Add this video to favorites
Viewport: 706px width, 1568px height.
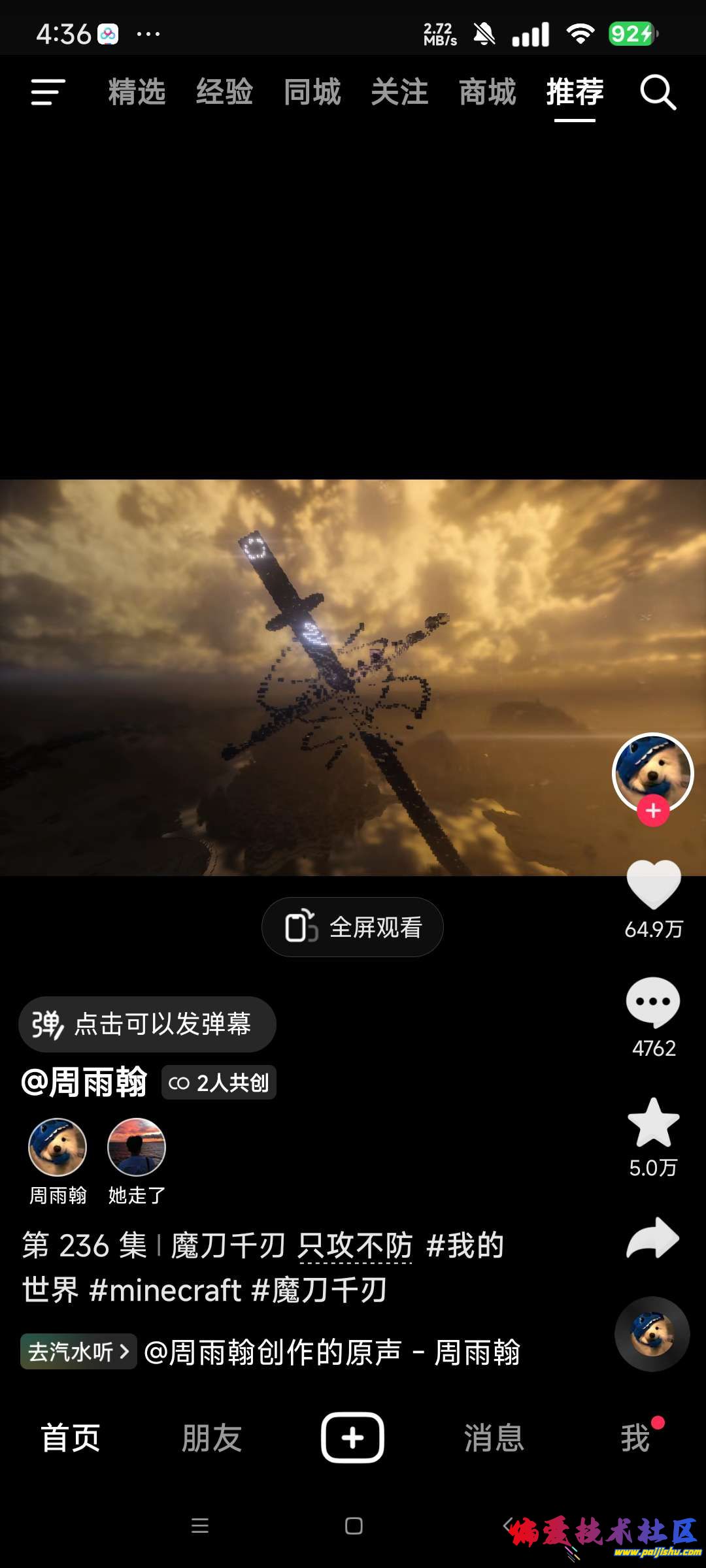pos(653,1122)
